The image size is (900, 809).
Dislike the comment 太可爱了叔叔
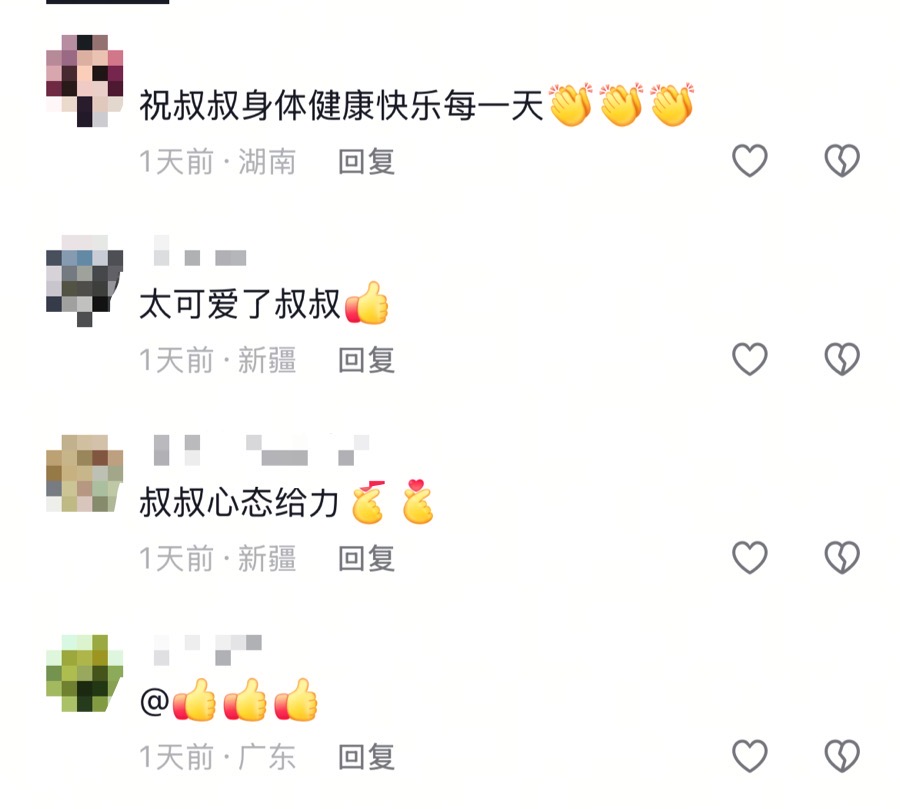tap(842, 359)
